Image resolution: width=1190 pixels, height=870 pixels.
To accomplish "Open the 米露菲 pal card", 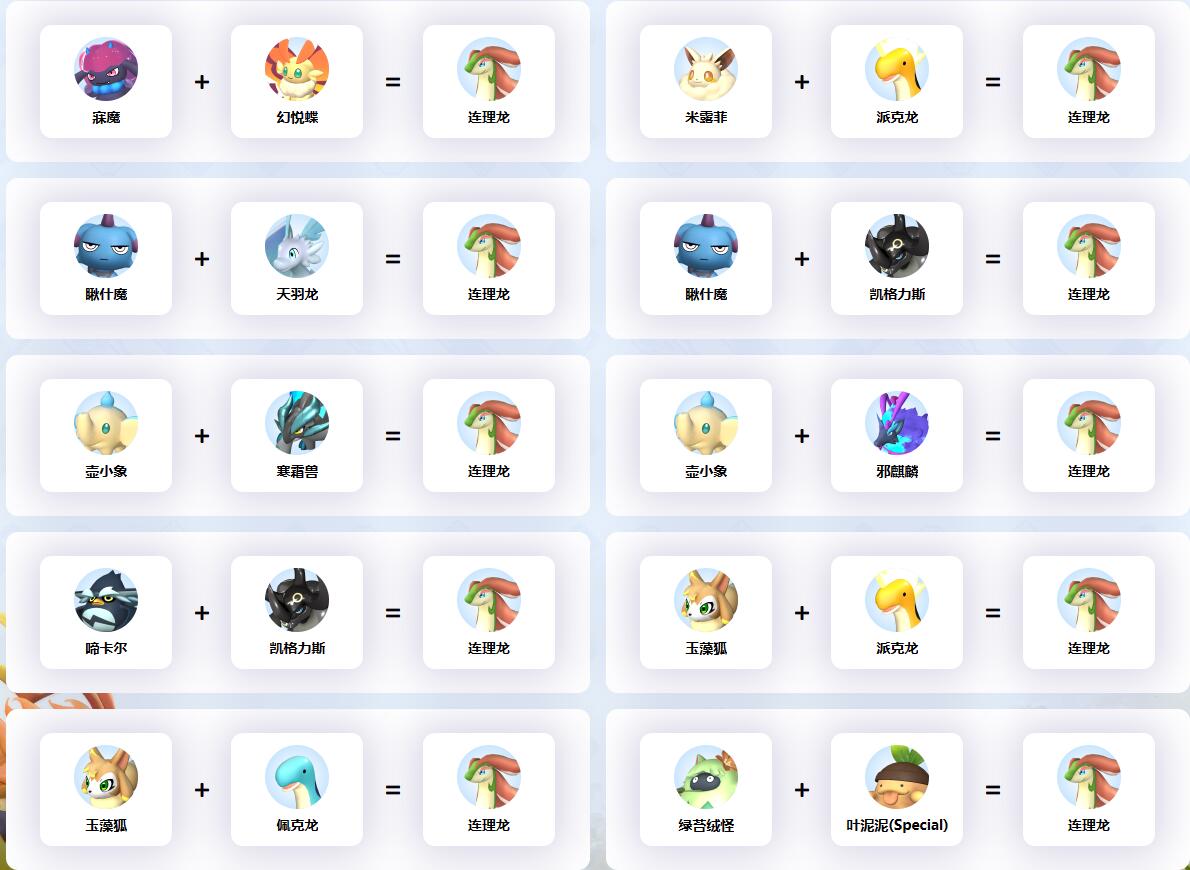I will 705,82.
